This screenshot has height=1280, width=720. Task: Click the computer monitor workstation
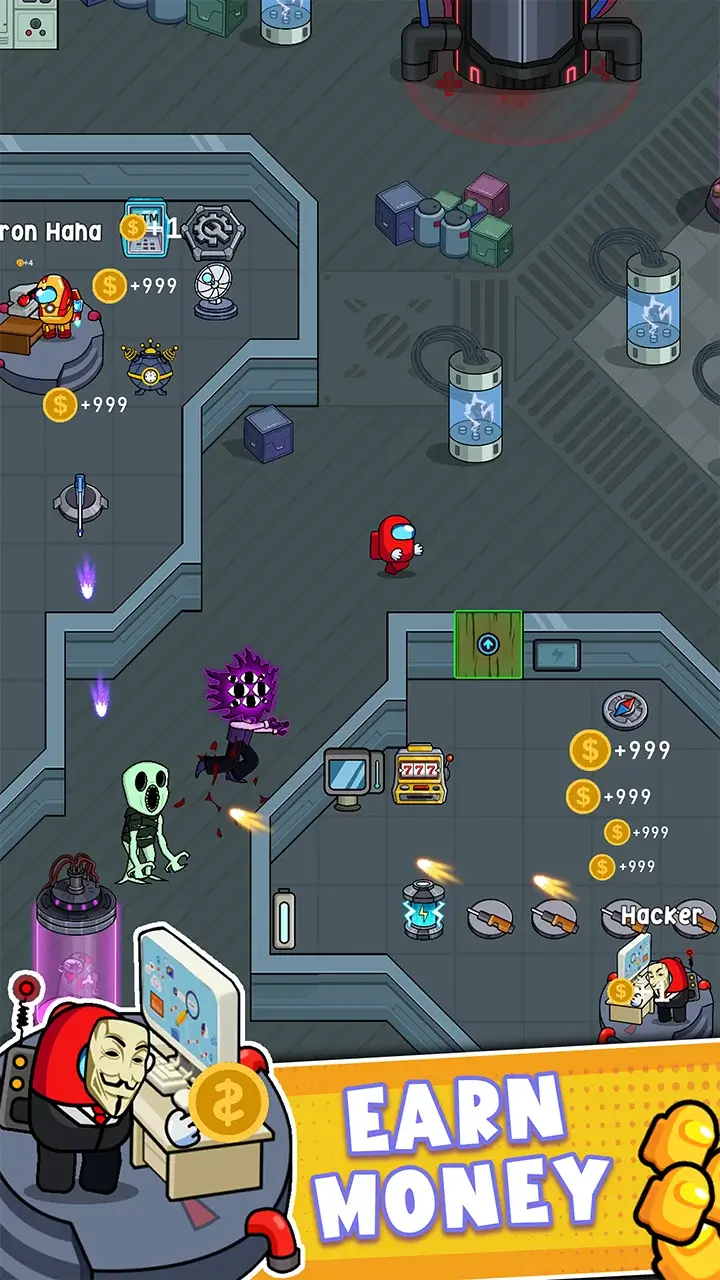(x=348, y=775)
